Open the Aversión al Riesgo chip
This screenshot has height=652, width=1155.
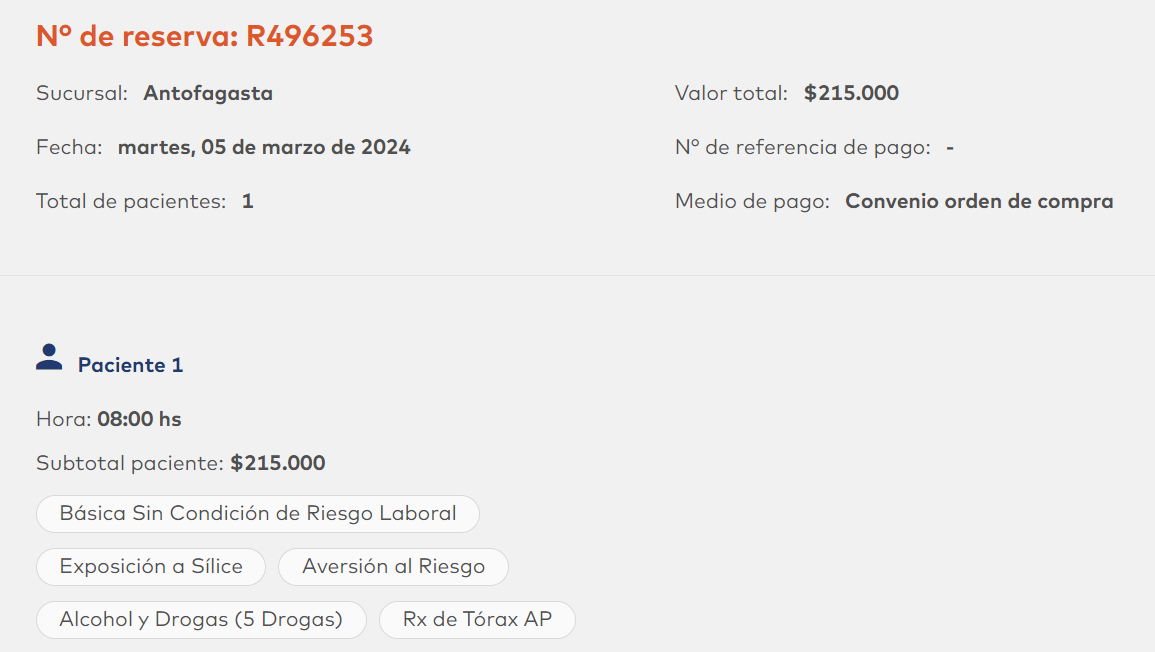coord(393,567)
